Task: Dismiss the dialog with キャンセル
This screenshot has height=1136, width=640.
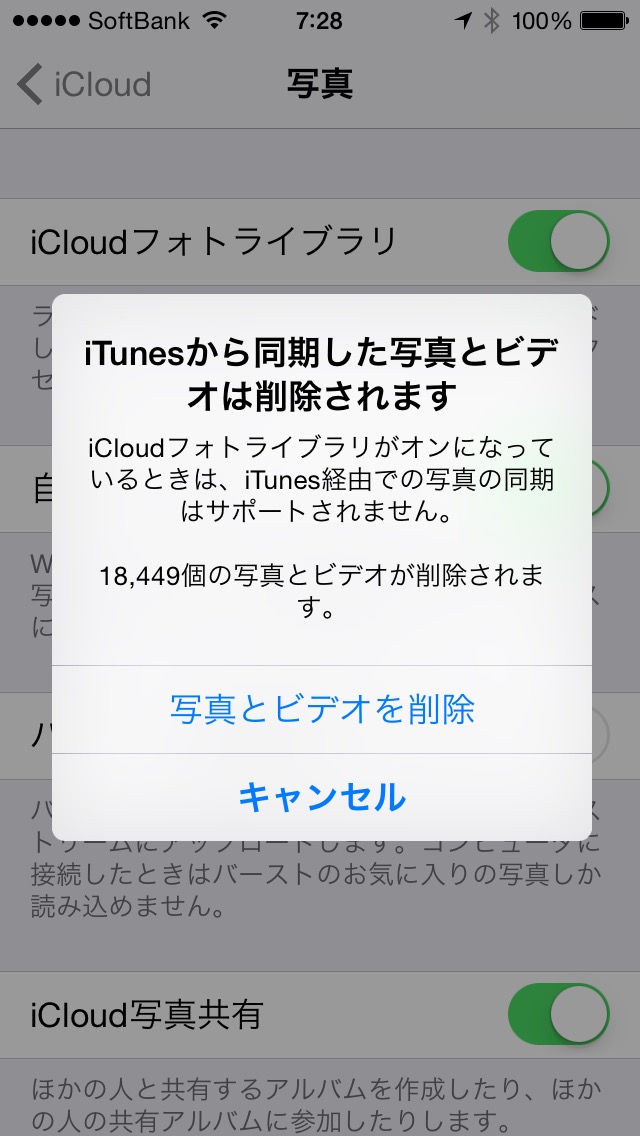Action: 321,797
